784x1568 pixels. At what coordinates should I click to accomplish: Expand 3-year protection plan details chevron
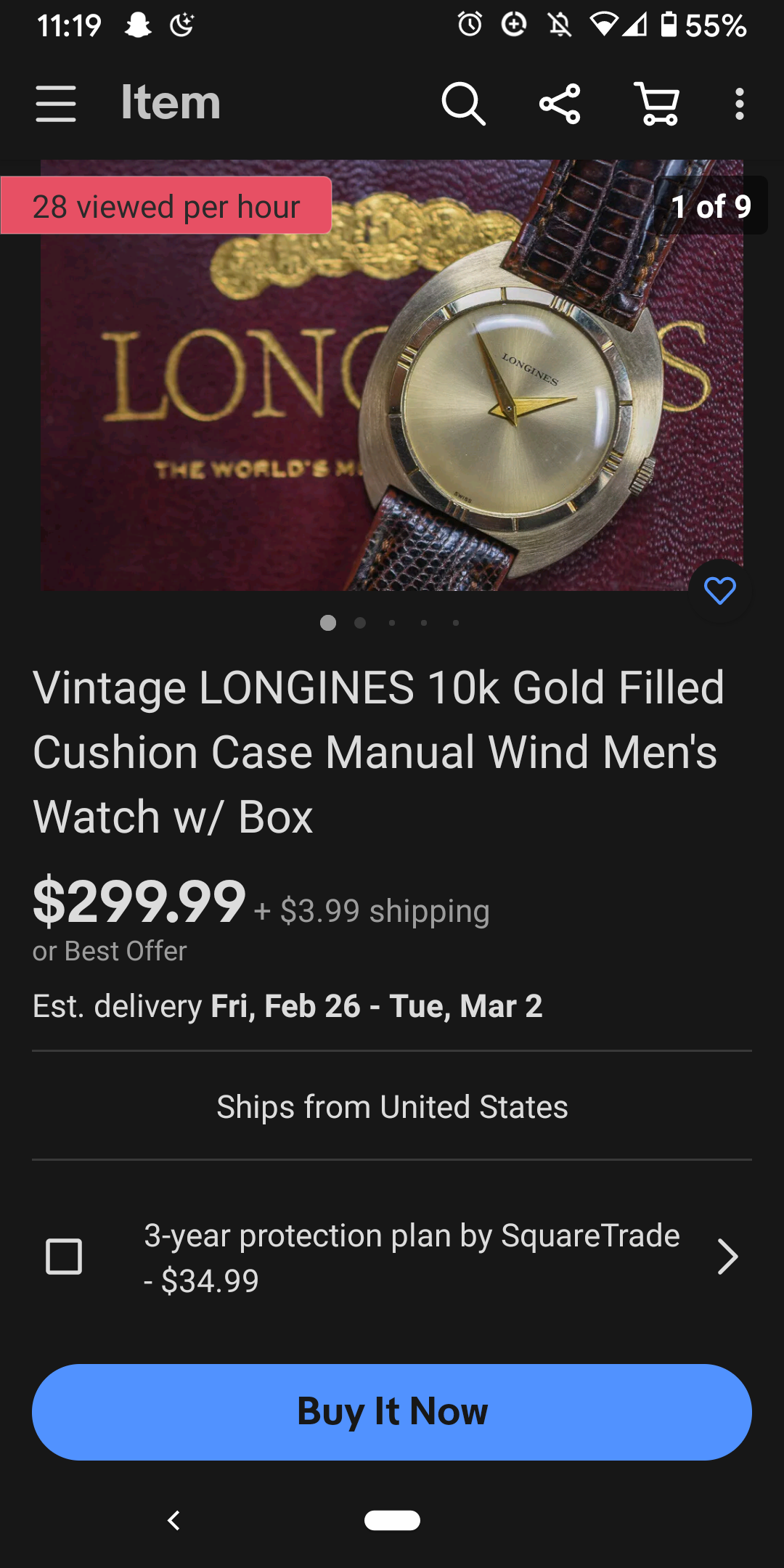coord(727,1257)
